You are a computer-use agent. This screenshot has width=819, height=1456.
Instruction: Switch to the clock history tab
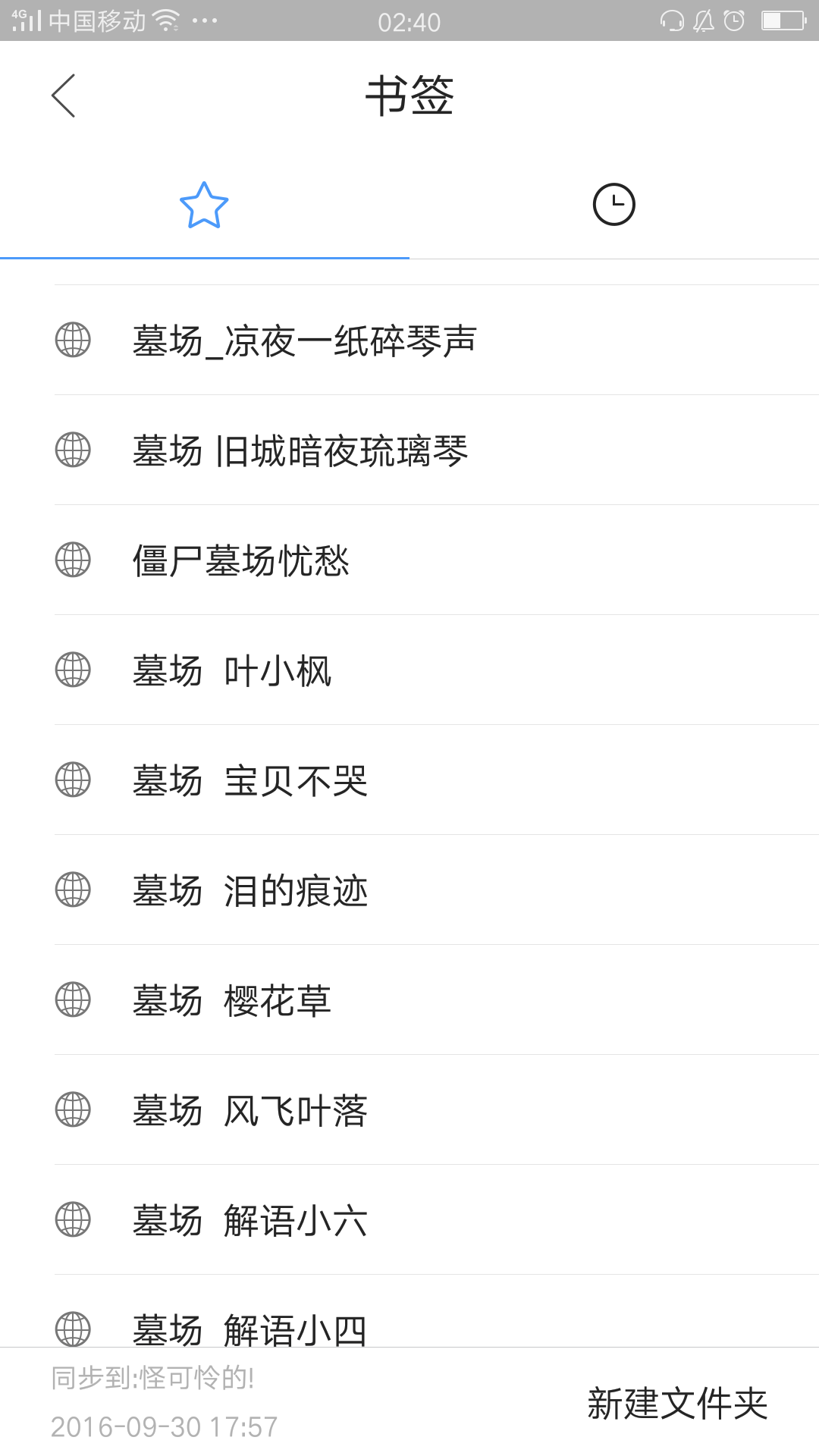point(613,205)
